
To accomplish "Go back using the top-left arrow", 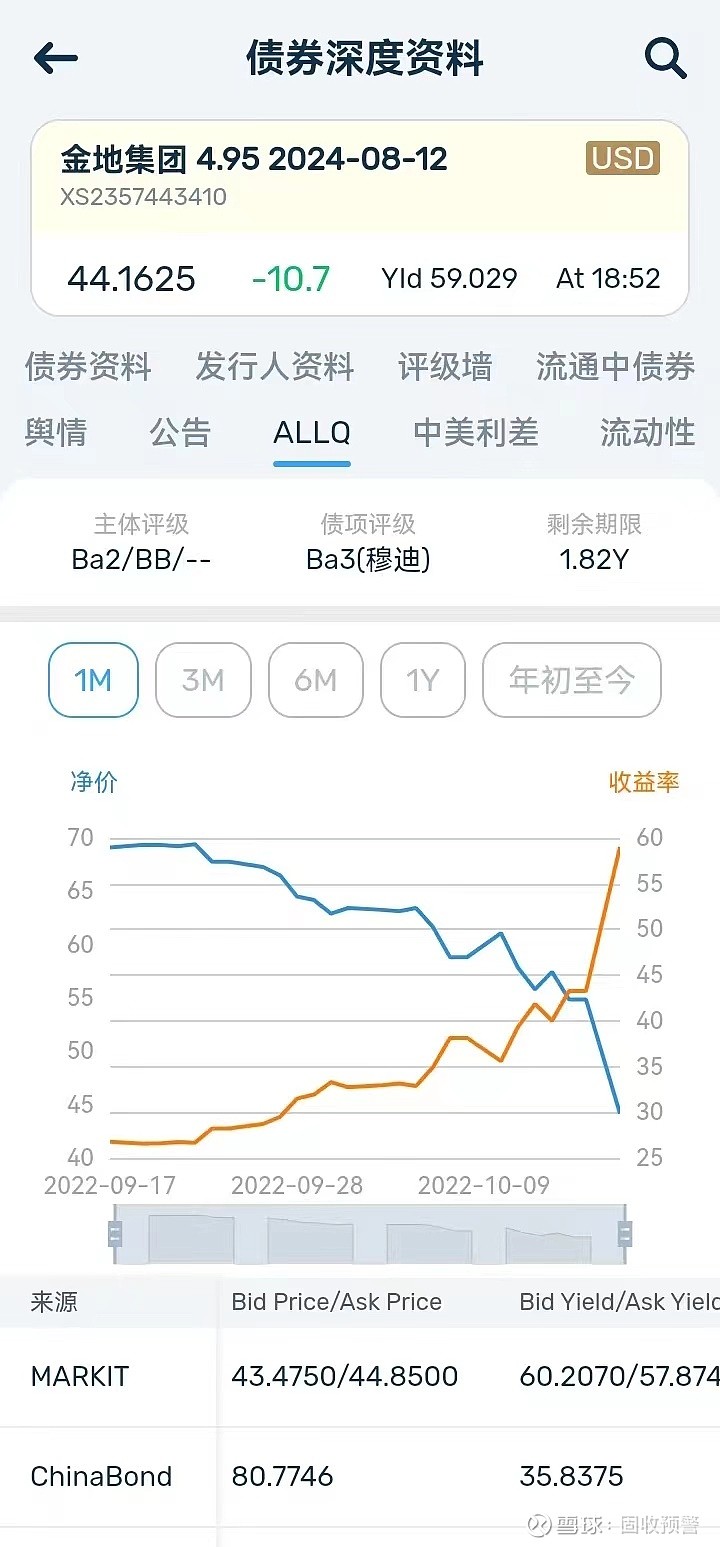I will [55, 58].
